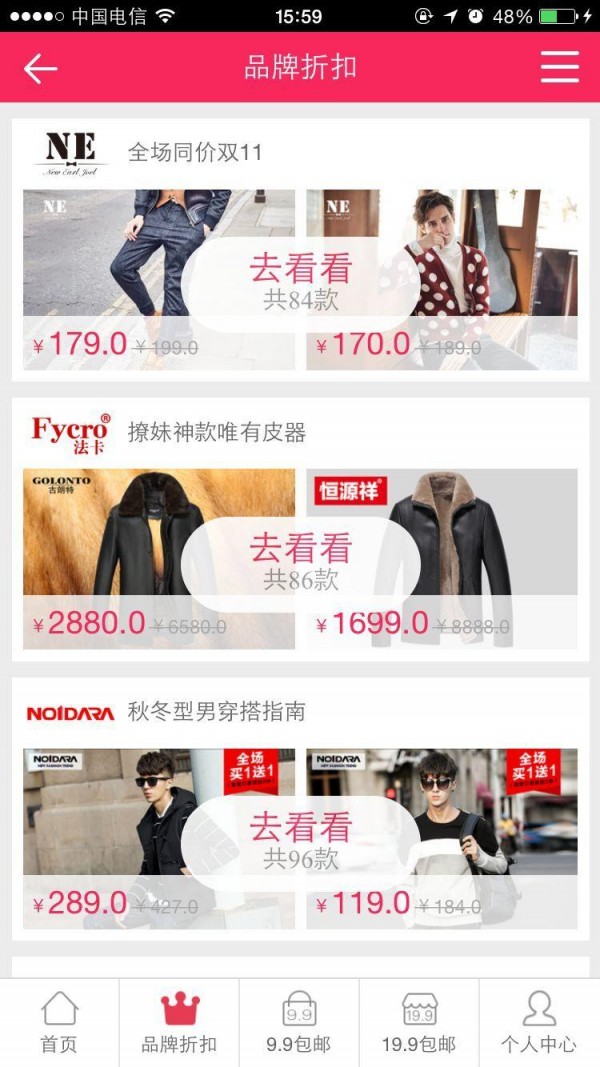Switch to the 9.9包邮 tab

(x=299, y=1023)
